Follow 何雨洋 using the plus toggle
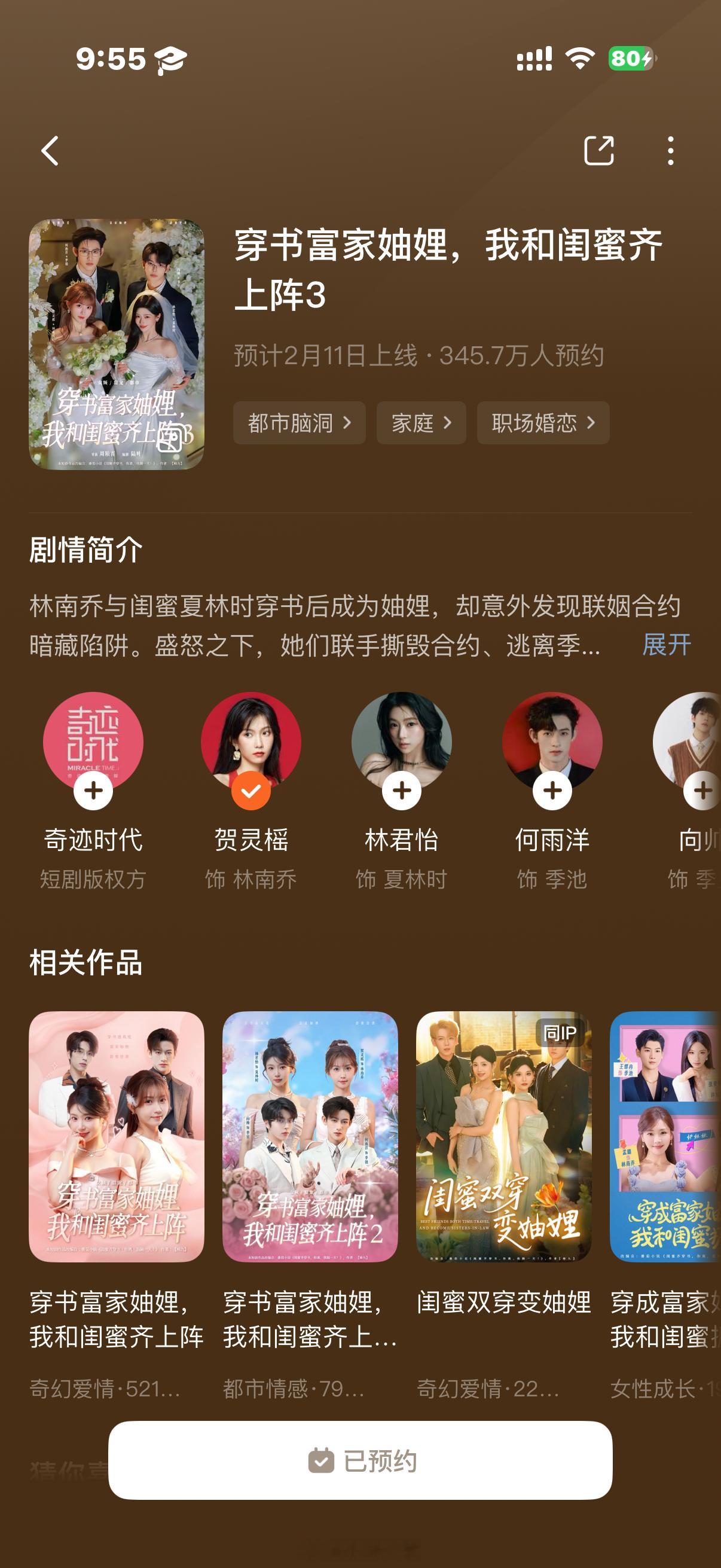This screenshot has height=1568, width=721. [553, 791]
